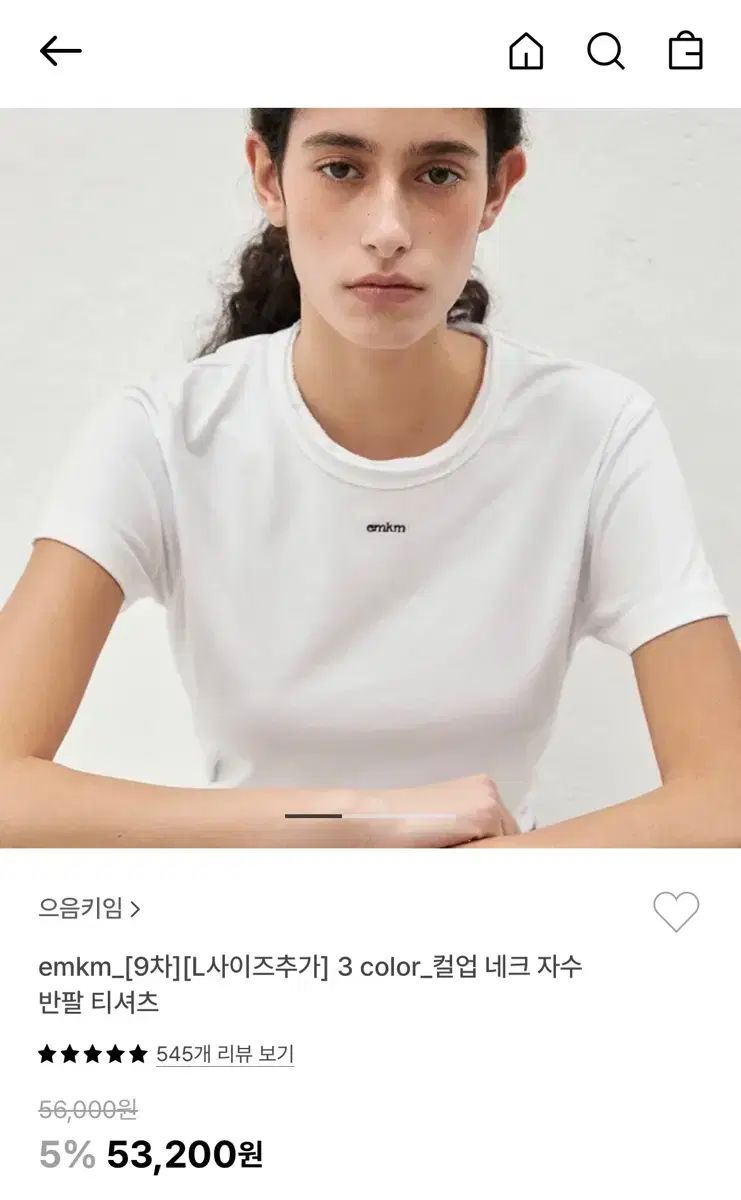
Task: Open the home icon
Action: click(x=526, y=51)
